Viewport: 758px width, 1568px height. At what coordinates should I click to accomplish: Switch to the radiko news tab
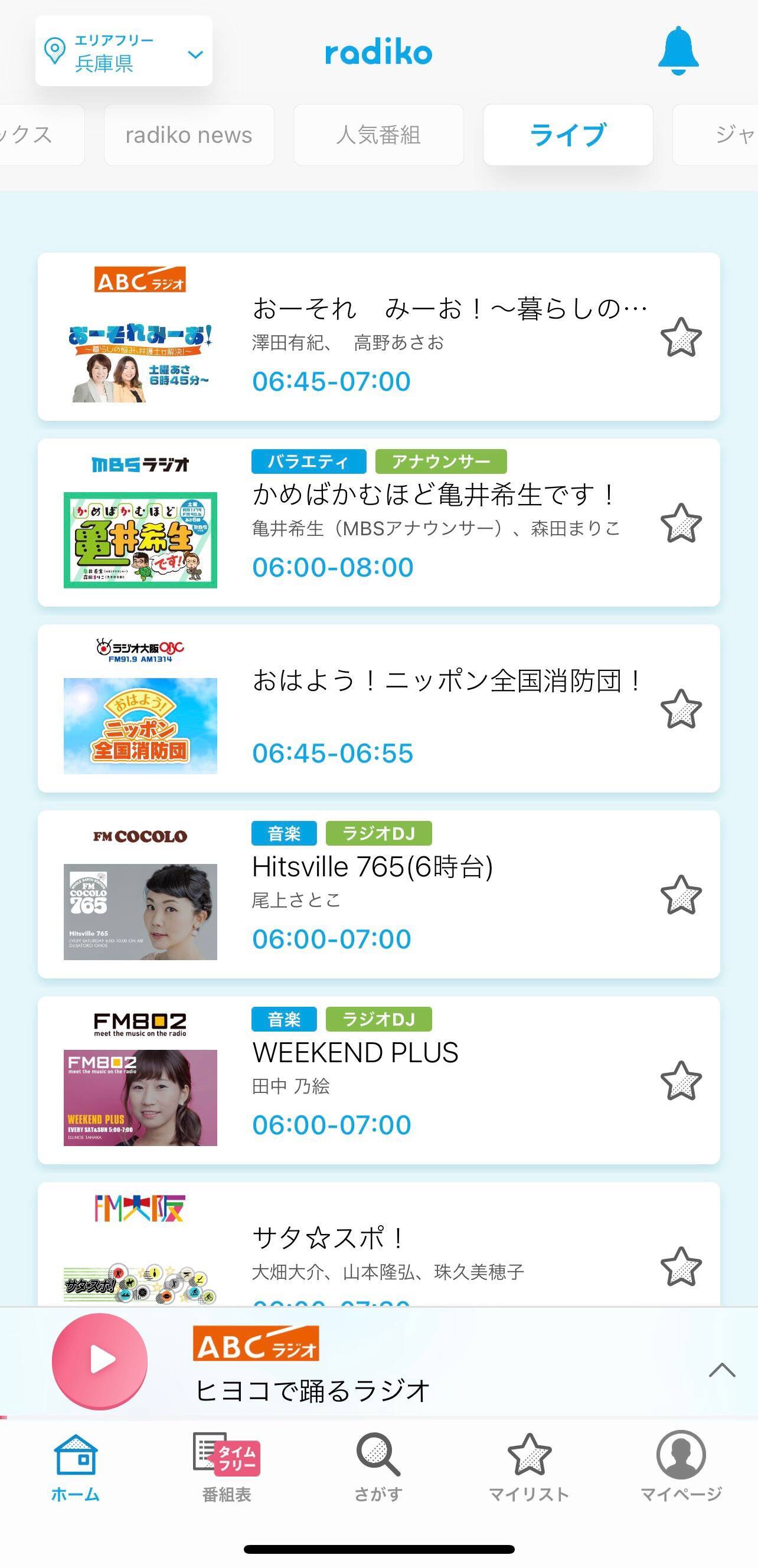click(x=189, y=135)
